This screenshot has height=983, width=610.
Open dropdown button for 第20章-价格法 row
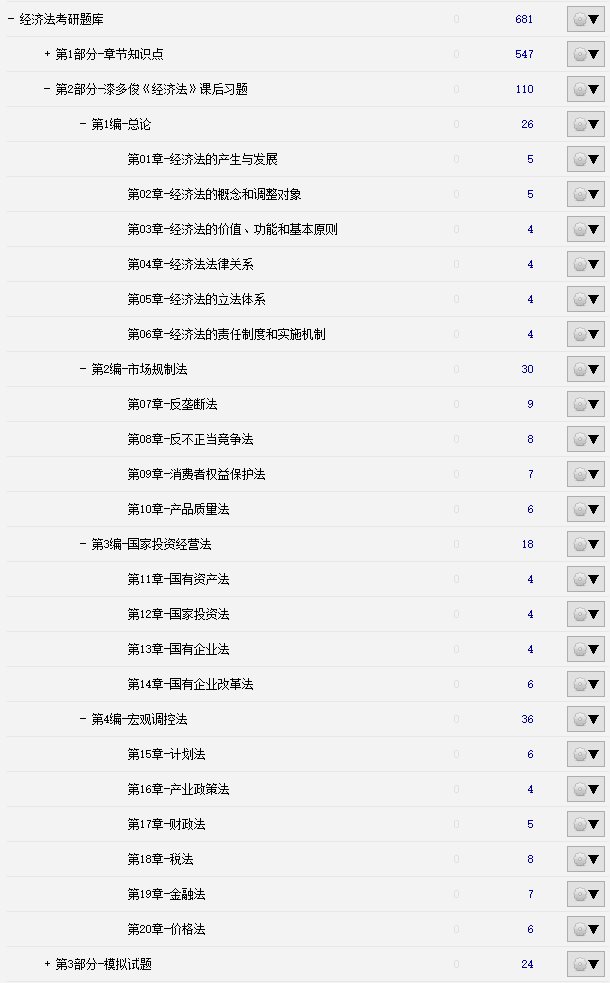click(586, 929)
